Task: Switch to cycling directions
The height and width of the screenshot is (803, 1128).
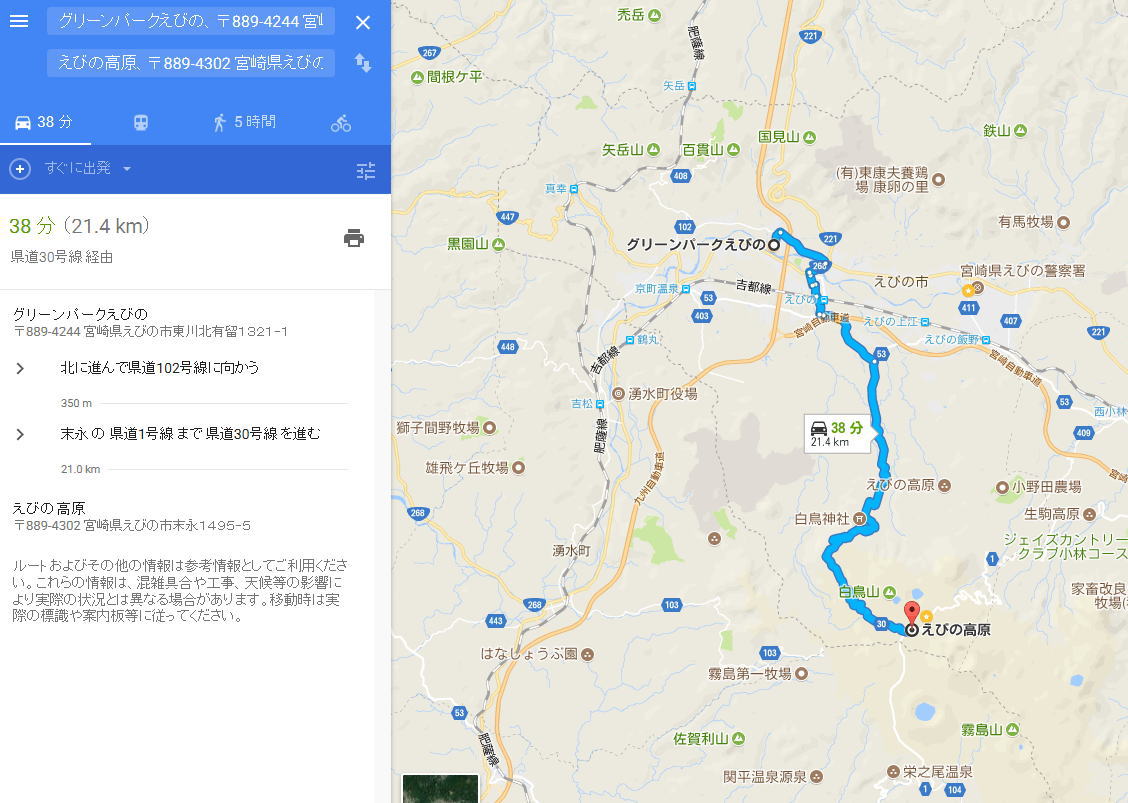Action: tap(341, 123)
